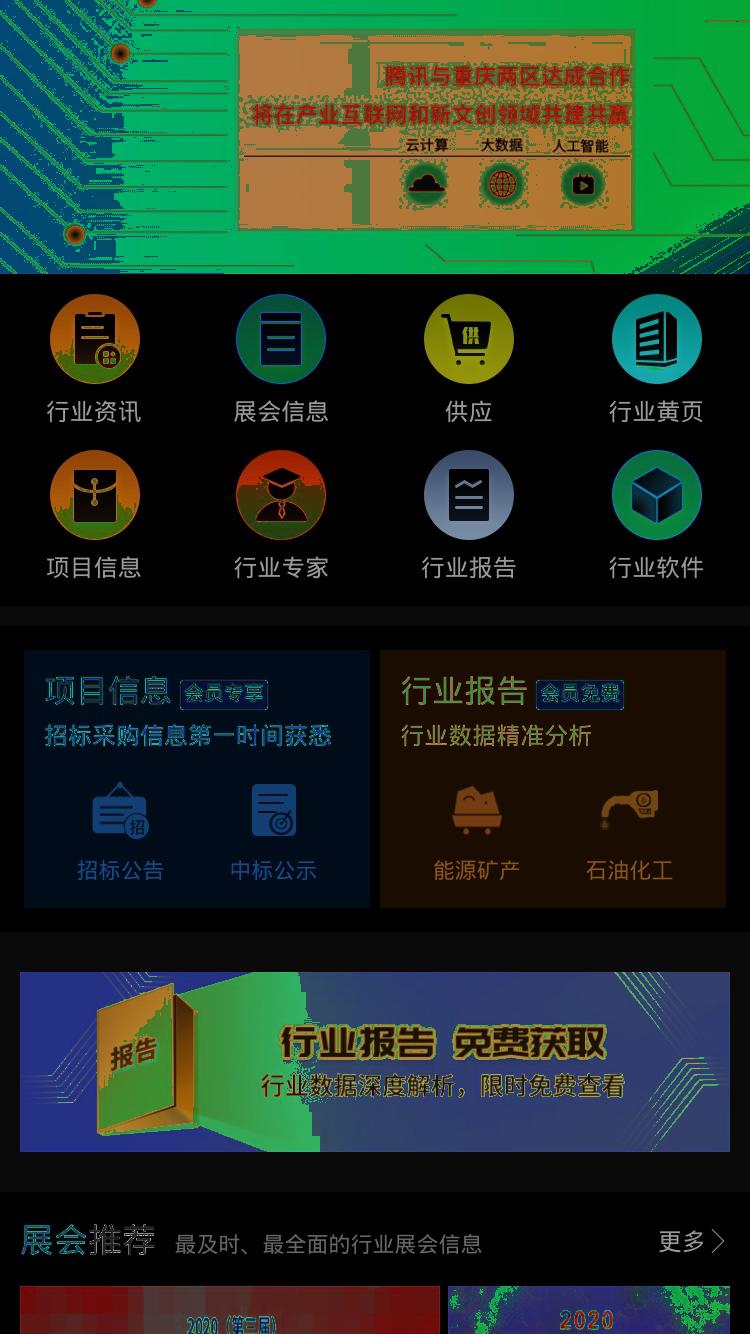The height and width of the screenshot is (1334, 750).
Task: Open the Tencent Chongqing cooperation top banner
Action: coord(375,137)
